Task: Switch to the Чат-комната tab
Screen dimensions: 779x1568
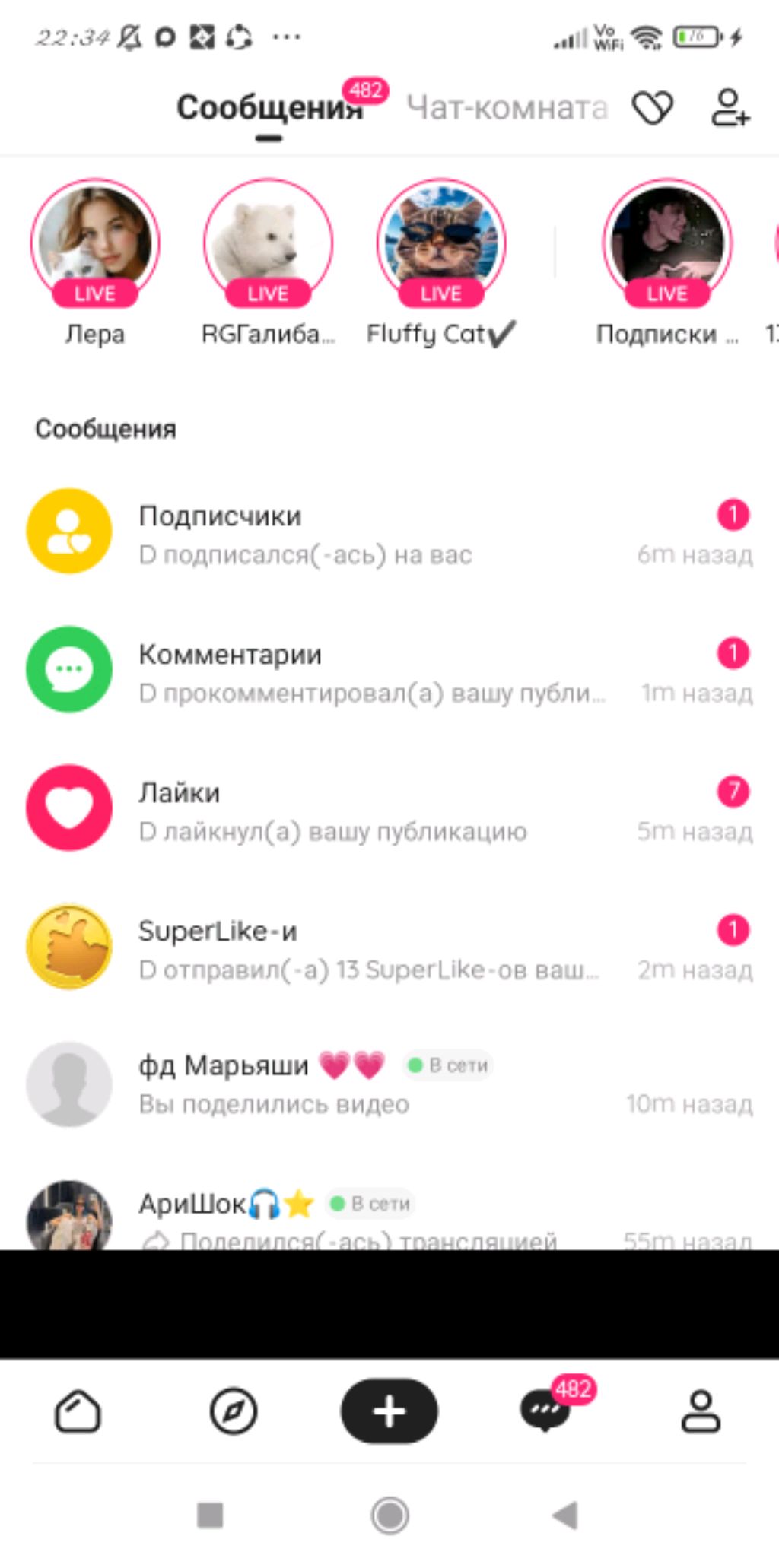Action: coord(507,108)
